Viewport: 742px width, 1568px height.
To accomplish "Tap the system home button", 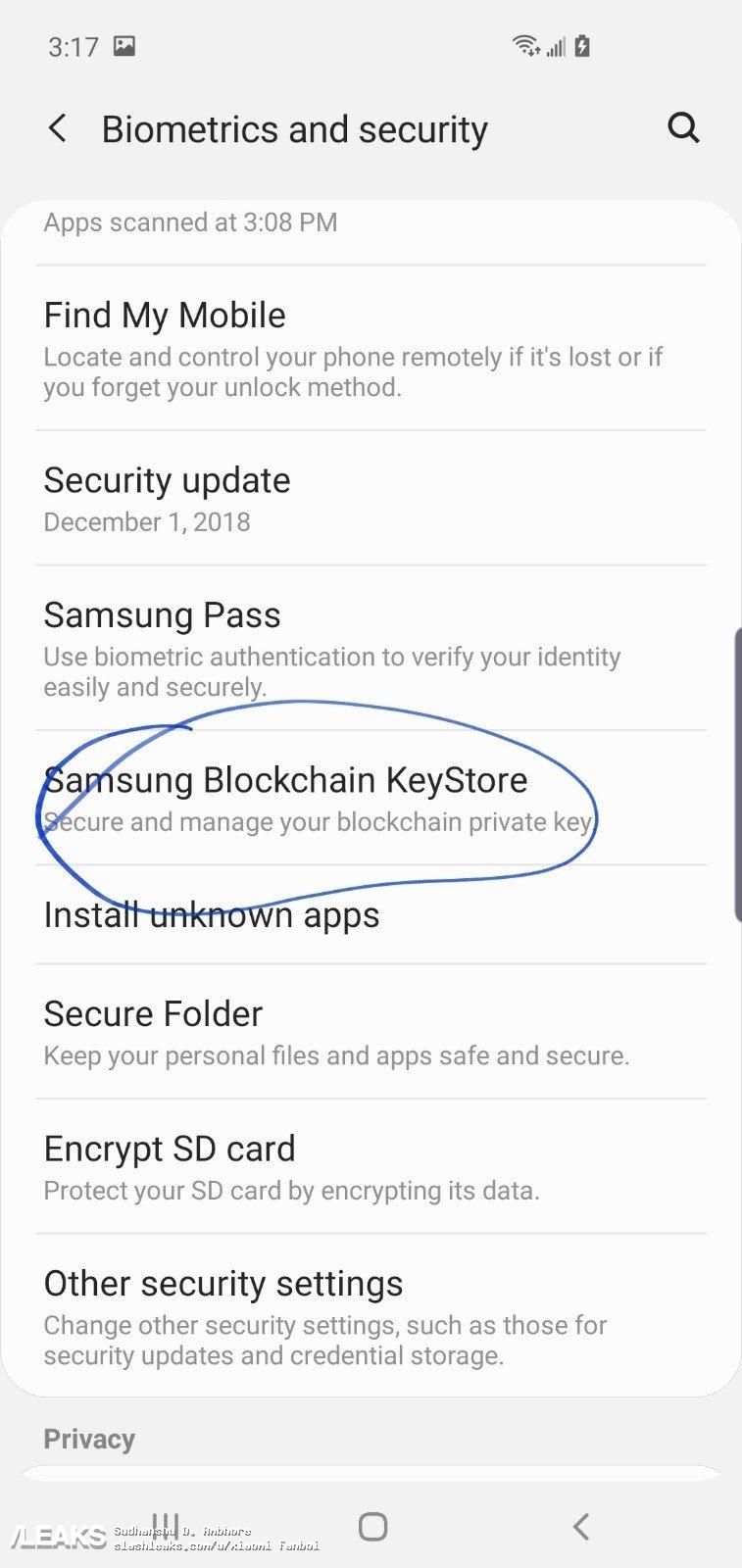I will click(x=372, y=1526).
